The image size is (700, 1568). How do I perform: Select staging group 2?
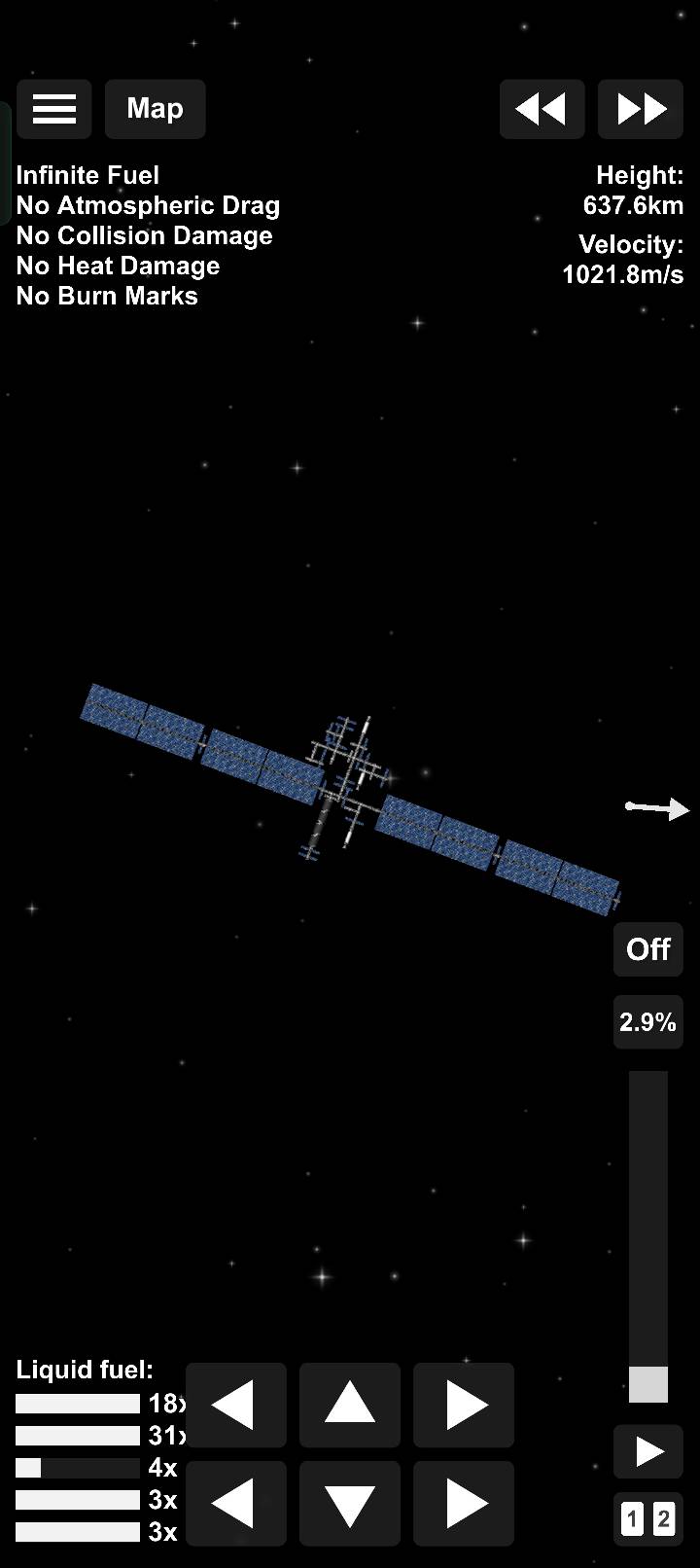tap(663, 1518)
